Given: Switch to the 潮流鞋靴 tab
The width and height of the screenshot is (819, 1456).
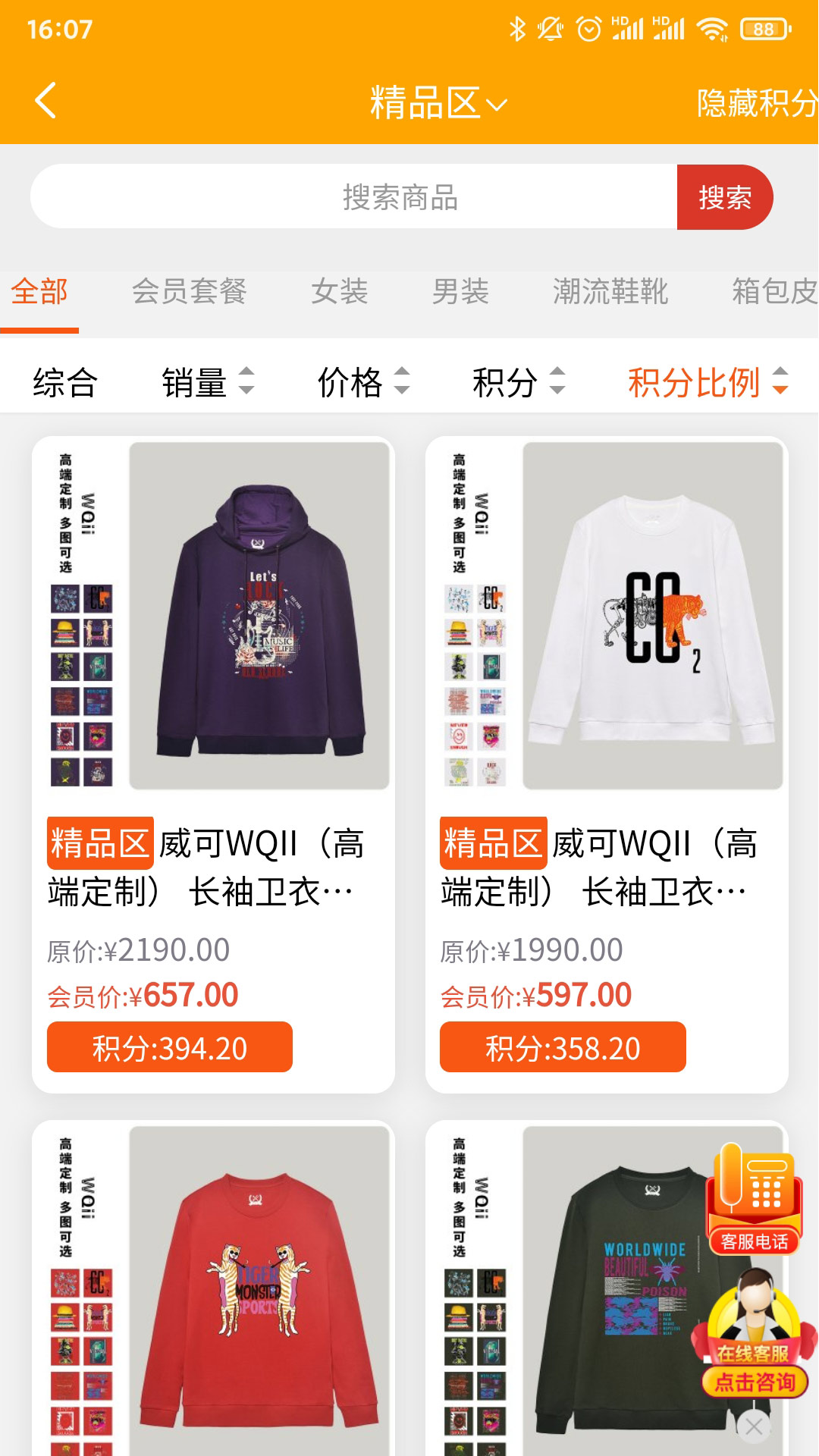Looking at the screenshot, I should (610, 292).
